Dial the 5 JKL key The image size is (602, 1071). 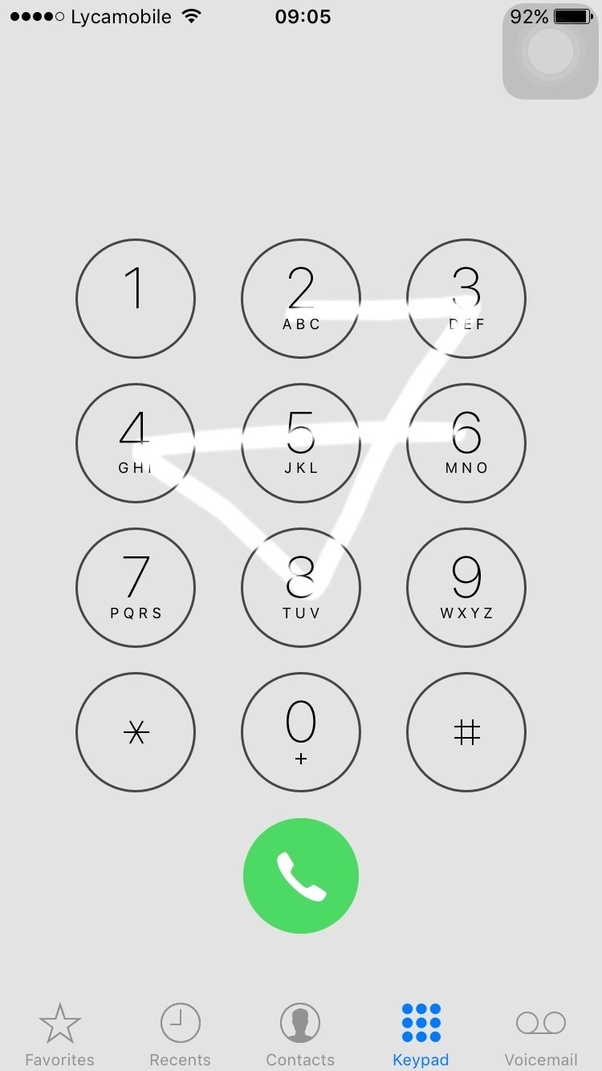[300, 442]
